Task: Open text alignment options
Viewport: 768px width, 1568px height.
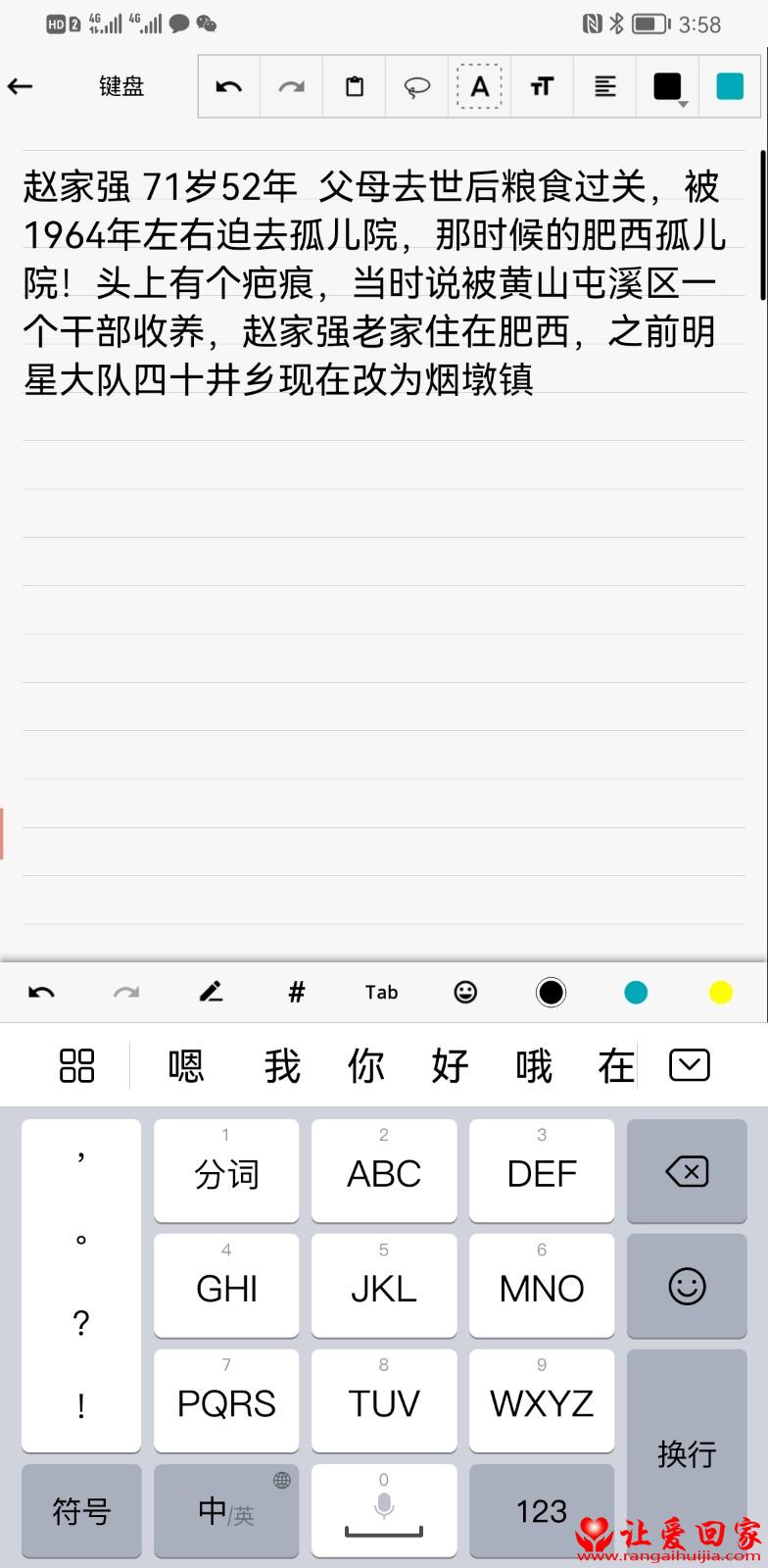Action: (605, 87)
